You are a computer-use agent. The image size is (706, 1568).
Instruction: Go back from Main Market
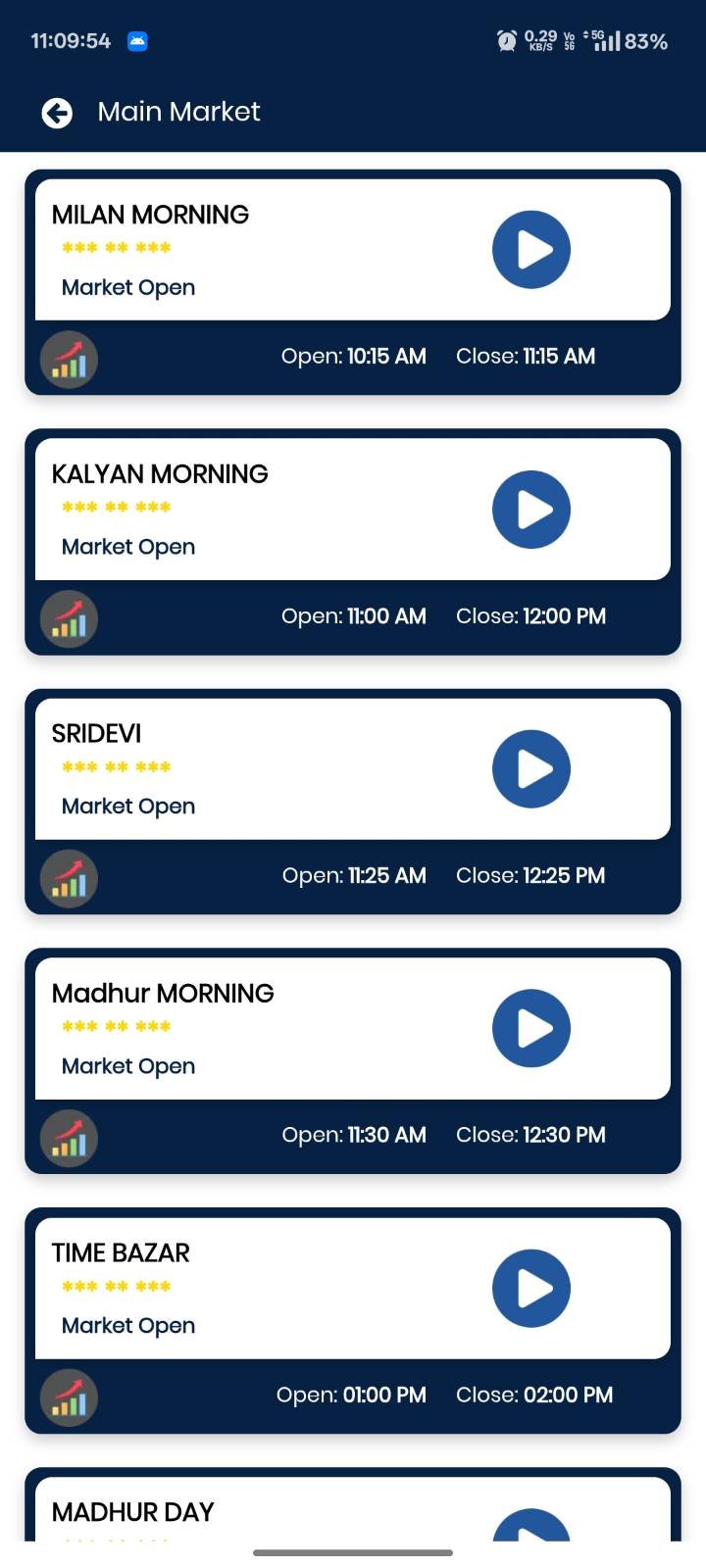(x=57, y=113)
